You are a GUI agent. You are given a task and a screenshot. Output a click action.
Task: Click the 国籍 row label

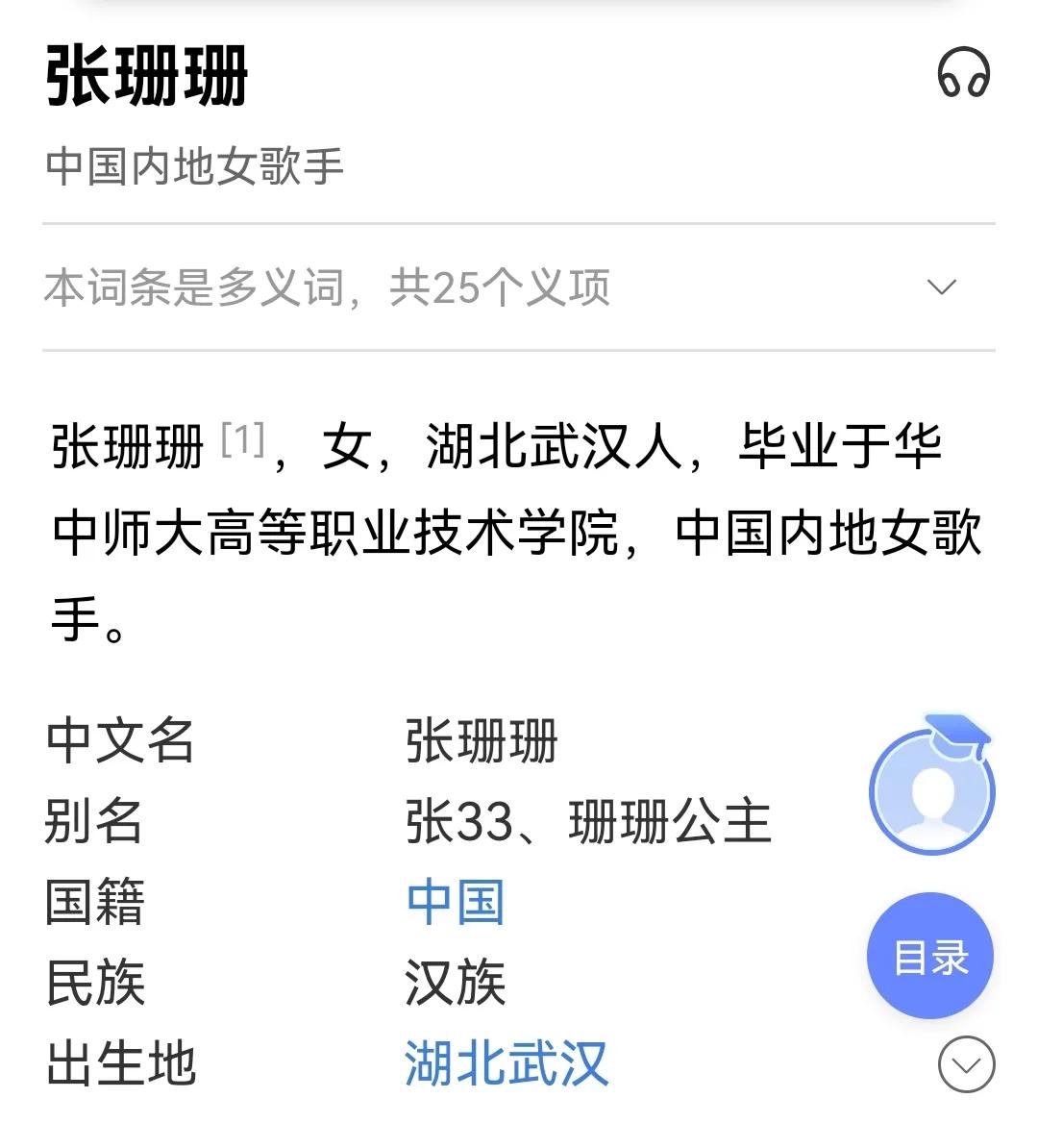point(96,899)
